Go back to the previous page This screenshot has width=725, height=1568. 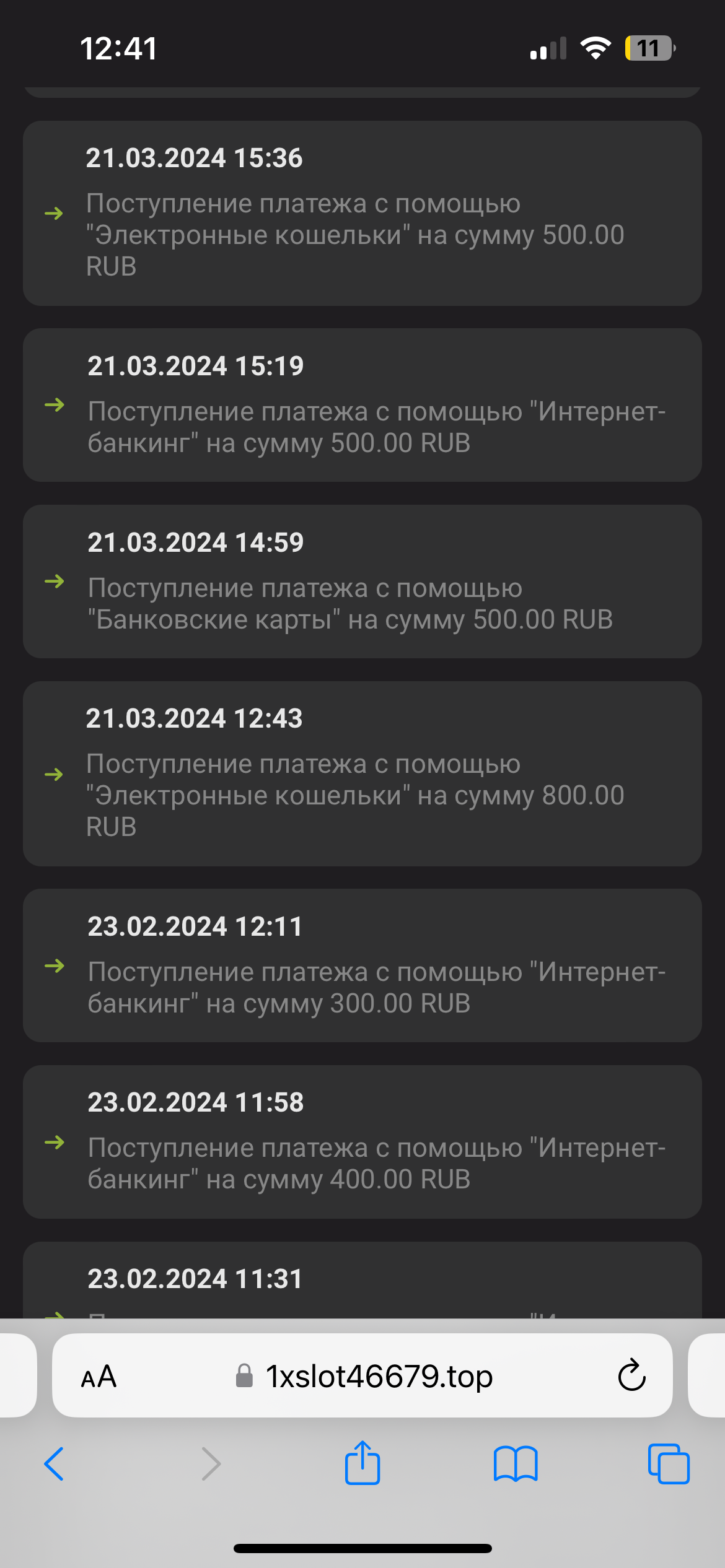click(x=54, y=1464)
